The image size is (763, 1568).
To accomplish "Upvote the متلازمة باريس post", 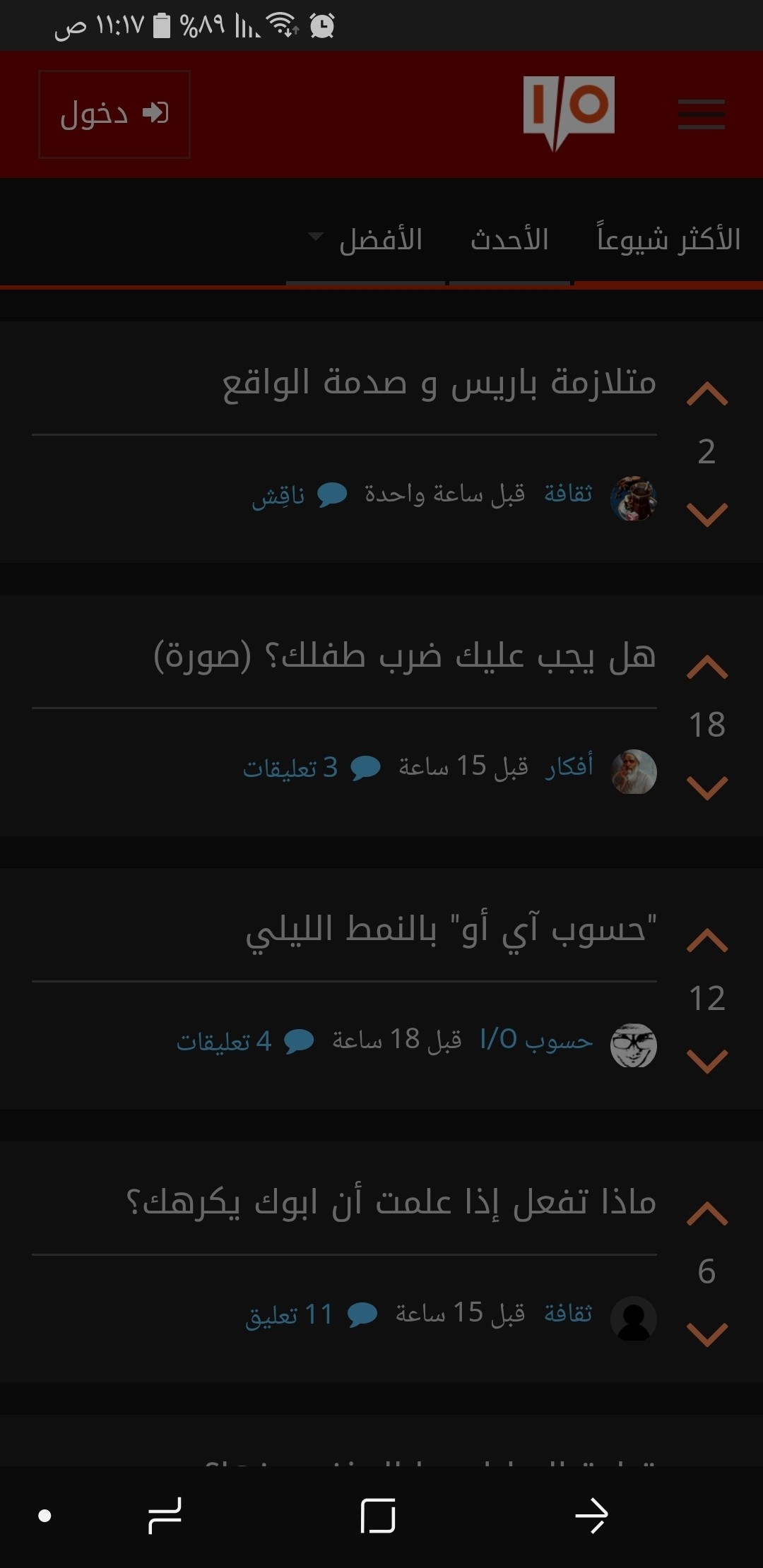I will 706,394.
